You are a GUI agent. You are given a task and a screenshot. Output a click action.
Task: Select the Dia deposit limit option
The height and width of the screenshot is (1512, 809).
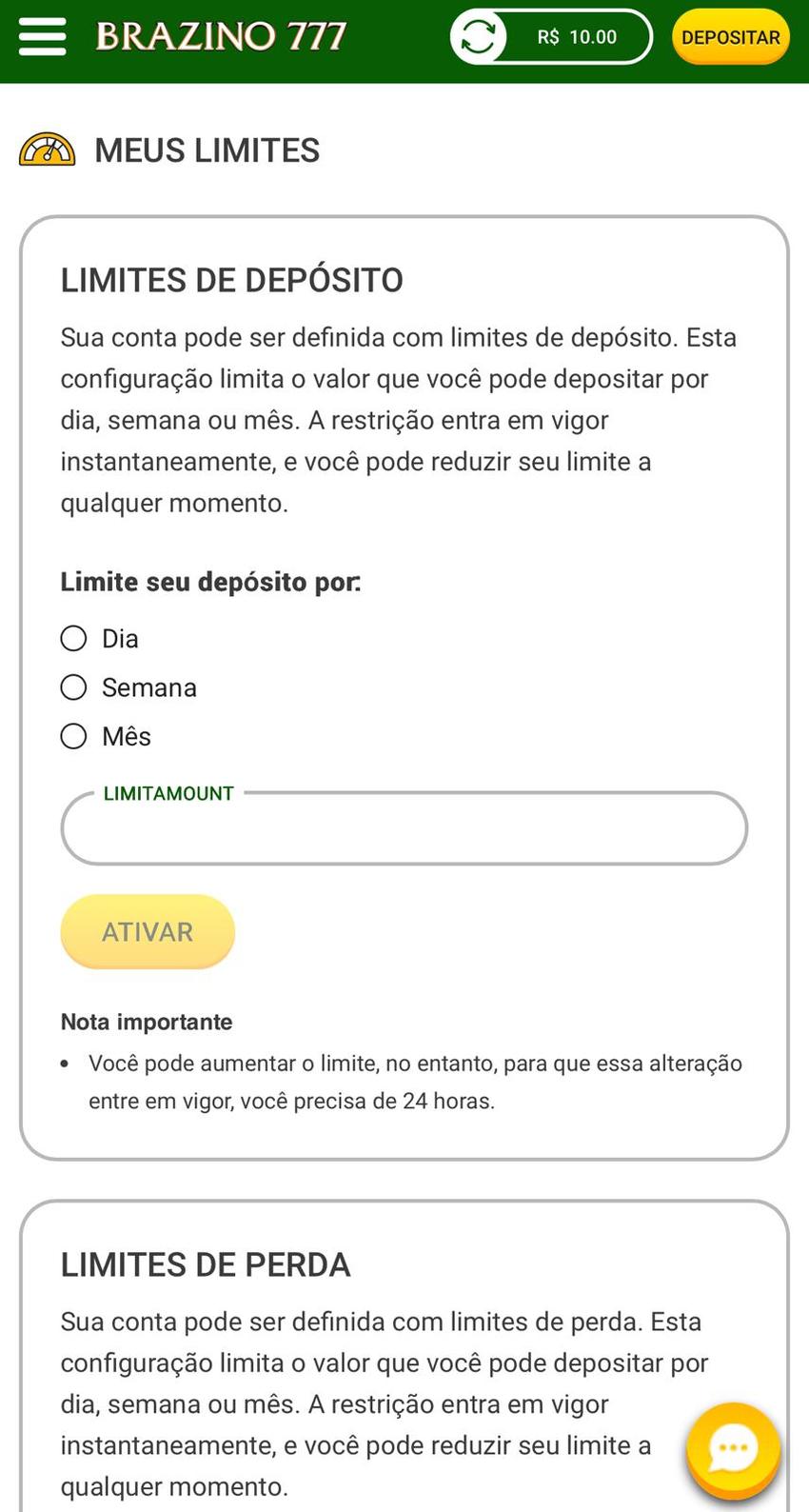(73, 638)
